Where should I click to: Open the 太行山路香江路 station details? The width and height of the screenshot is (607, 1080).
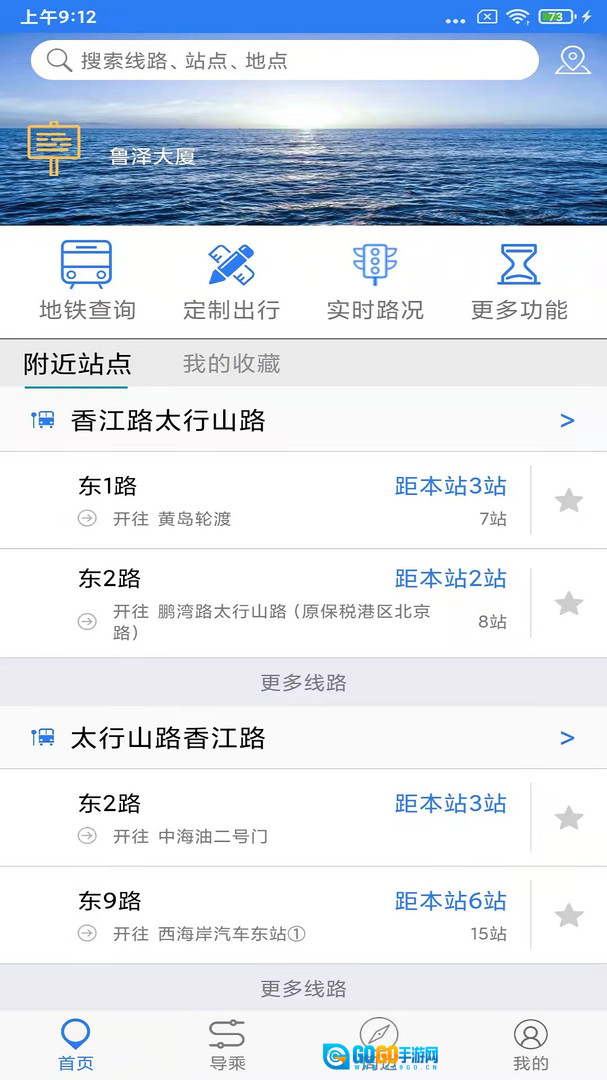coord(303,739)
